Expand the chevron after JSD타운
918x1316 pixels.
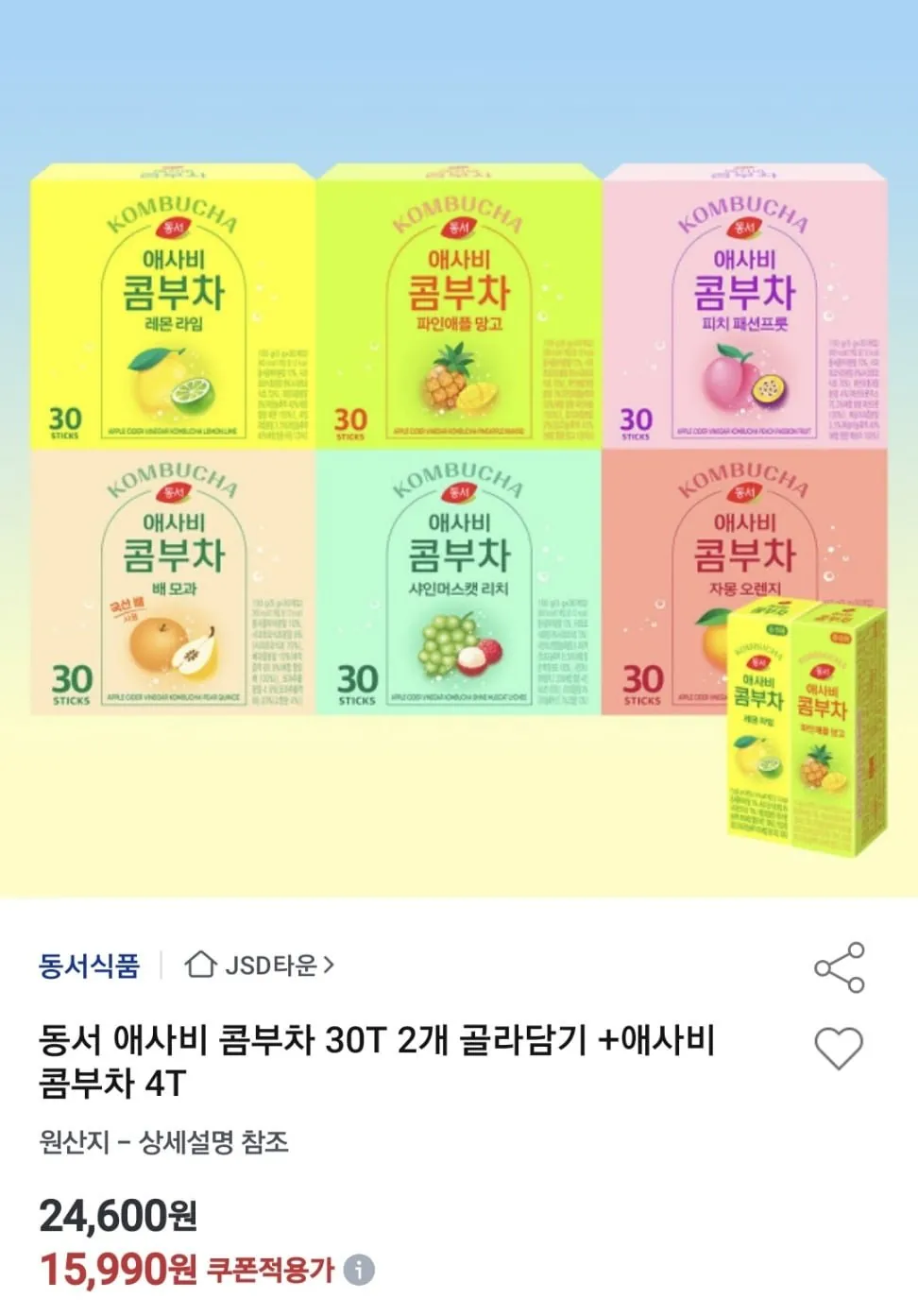[328, 966]
